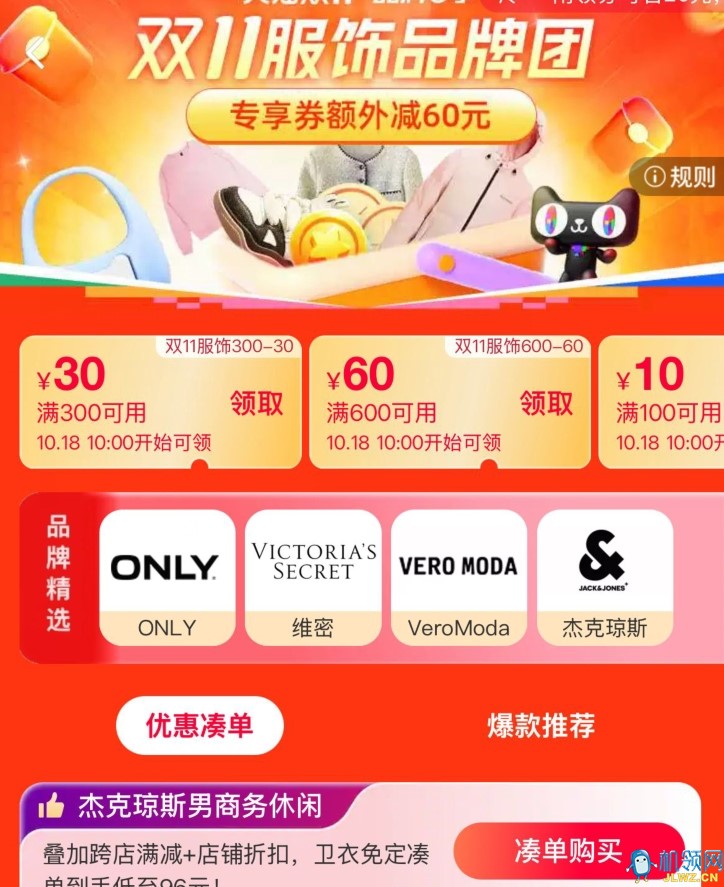Open the 杰克琼斯 Jack & Jones tile
The height and width of the screenshot is (887, 724).
[604, 577]
